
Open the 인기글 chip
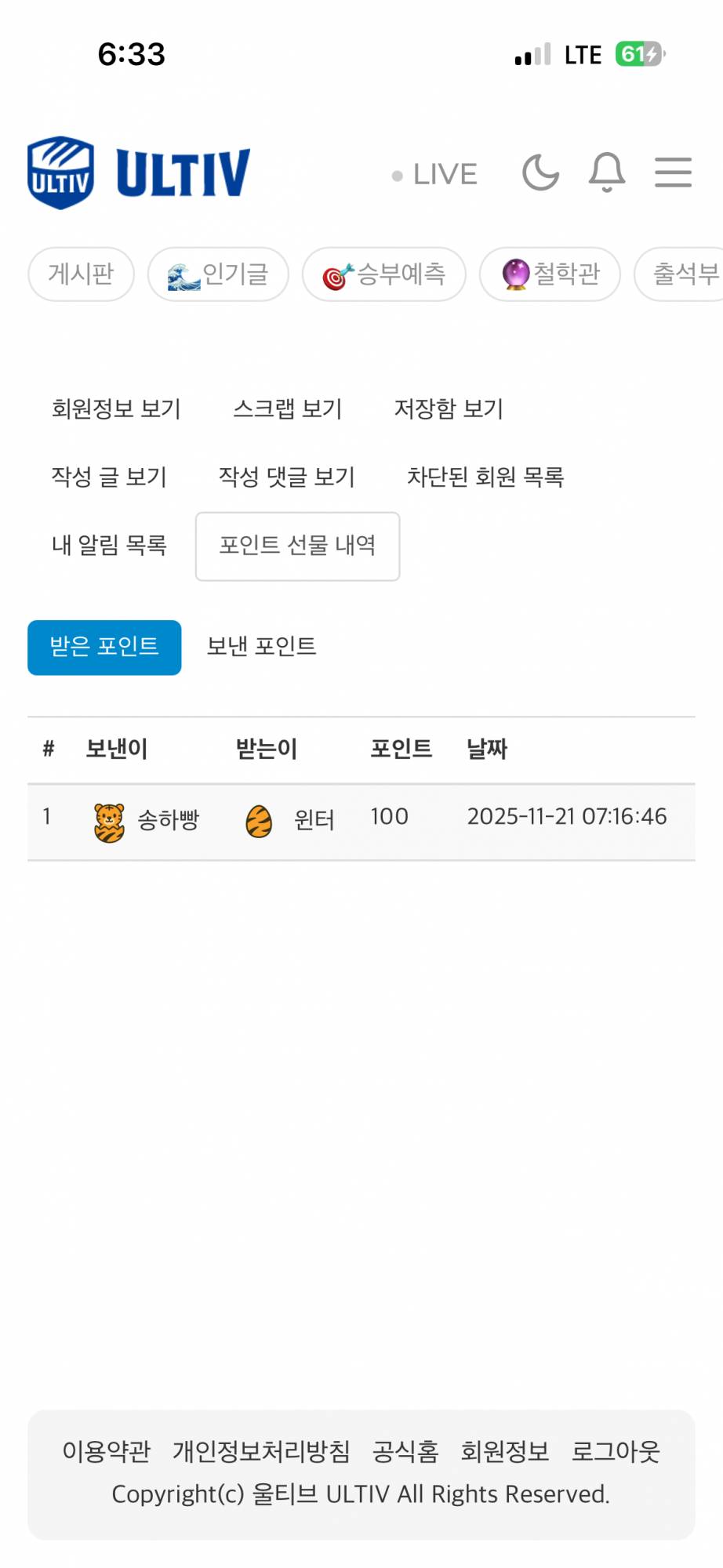pos(218,274)
